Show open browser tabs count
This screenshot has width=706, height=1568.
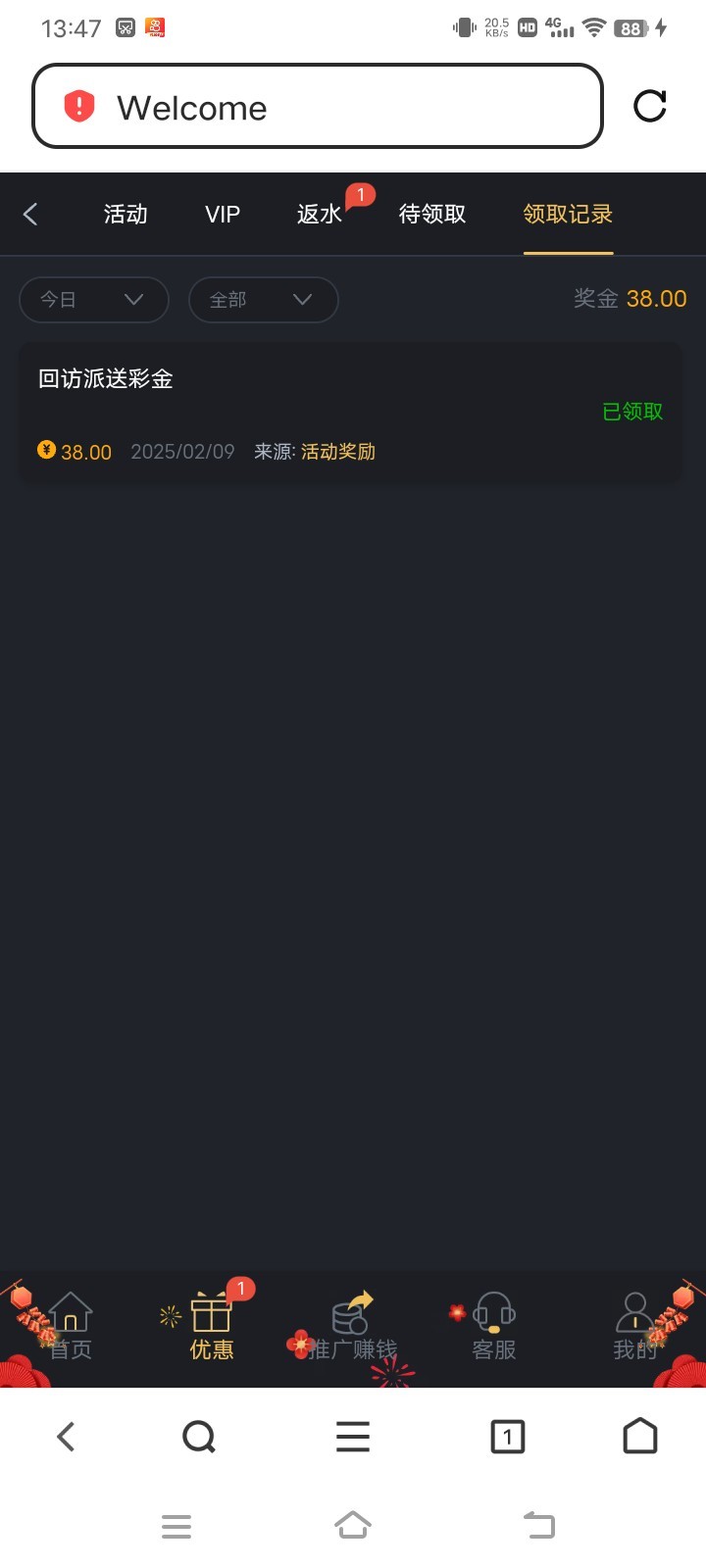point(507,1437)
